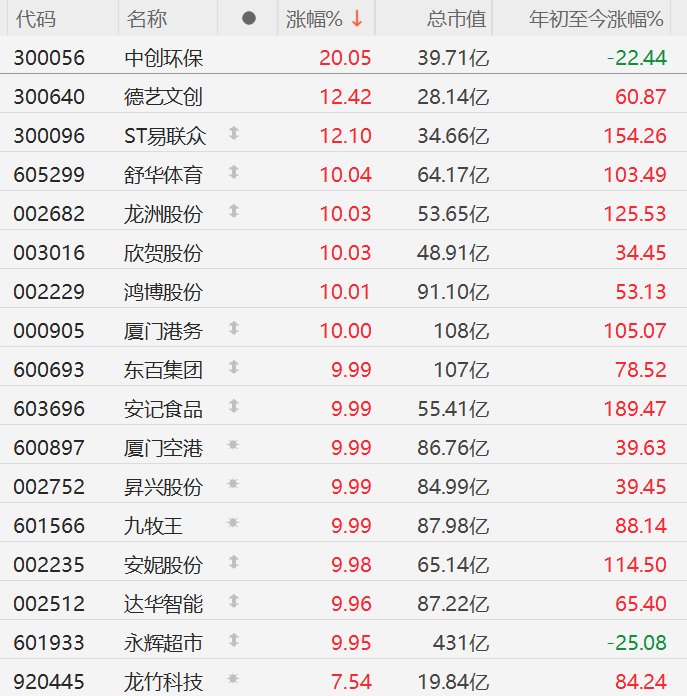View 永辉超市 quote page
Image resolution: width=687 pixels, height=696 pixels.
(164, 643)
